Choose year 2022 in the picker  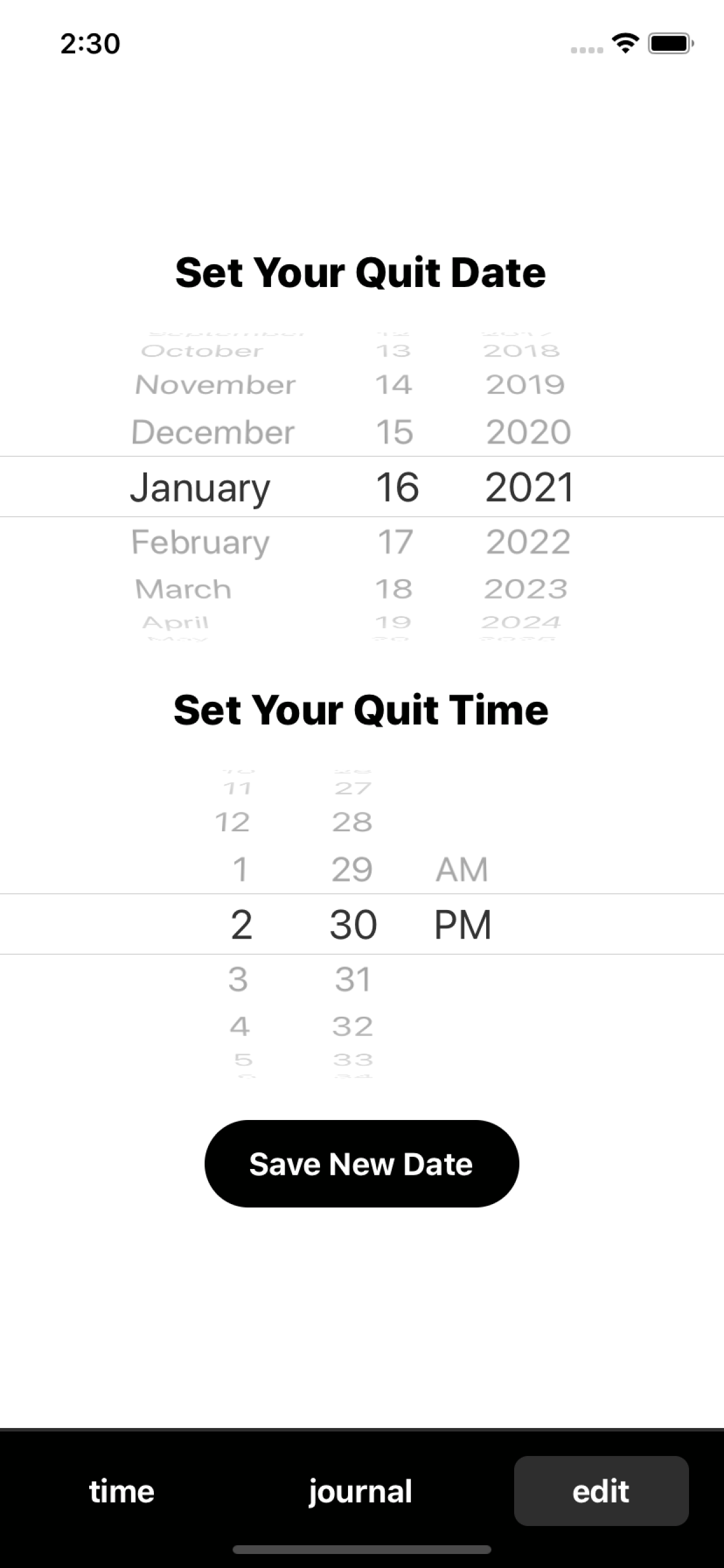(x=528, y=542)
